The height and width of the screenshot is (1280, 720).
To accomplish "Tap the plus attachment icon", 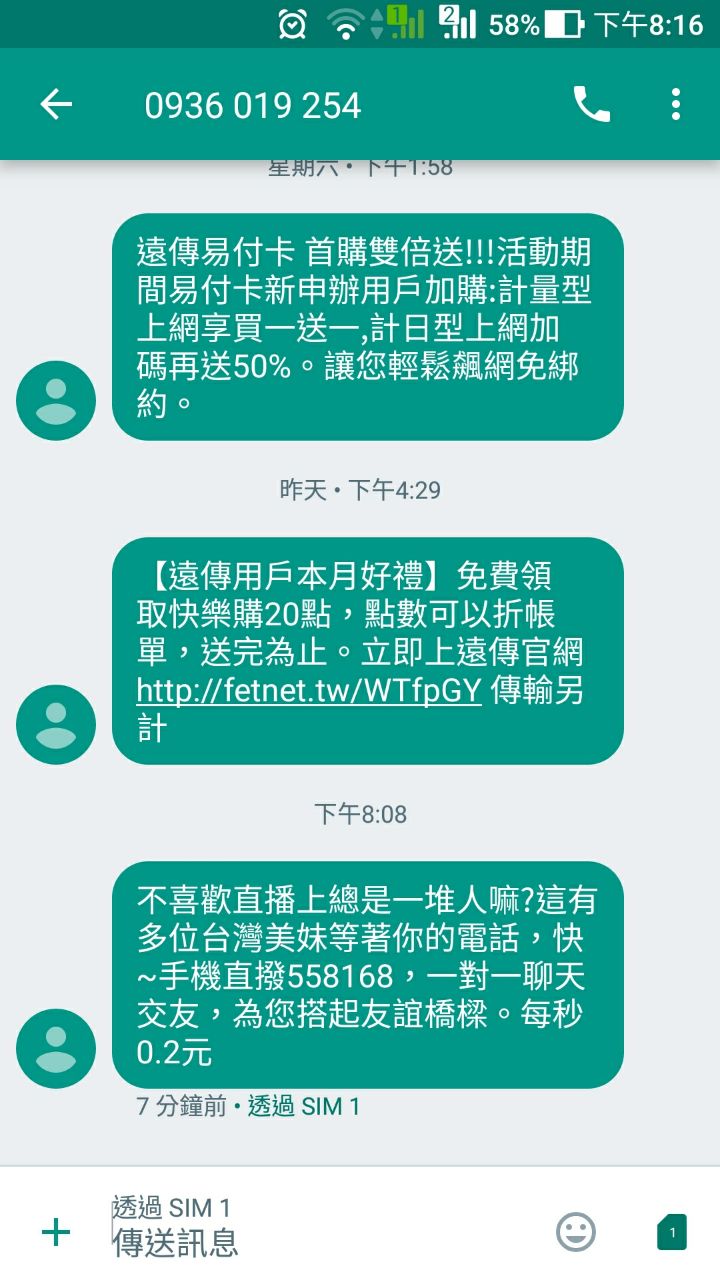I will (56, 1232).
